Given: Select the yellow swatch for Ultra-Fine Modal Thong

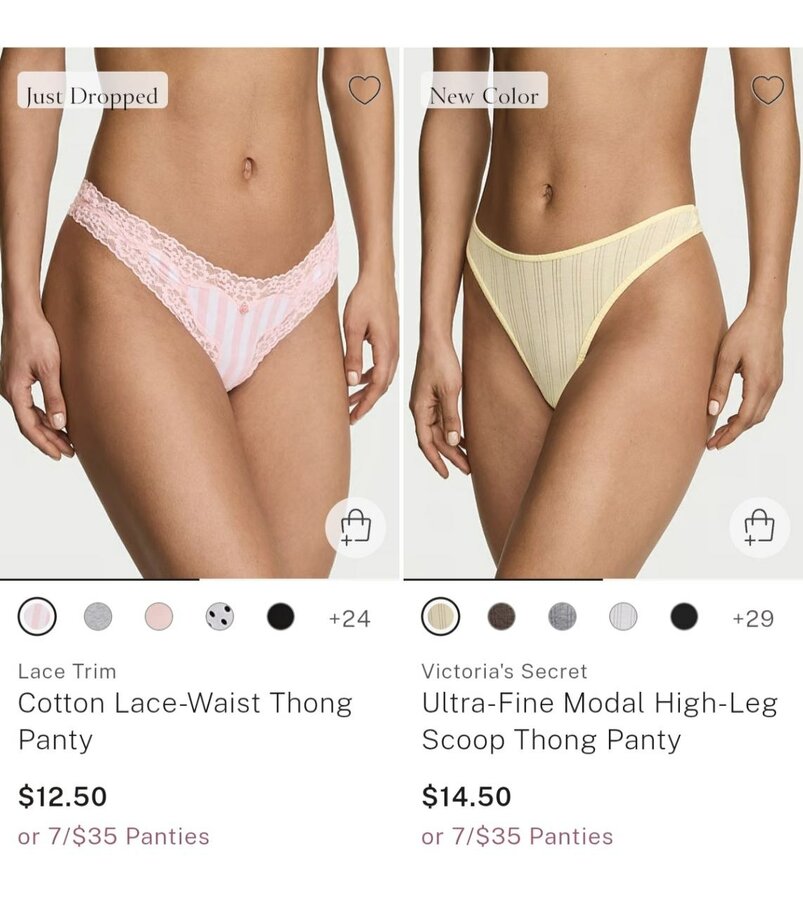Looking at the screenshot, I should click(x=440, y=617).
